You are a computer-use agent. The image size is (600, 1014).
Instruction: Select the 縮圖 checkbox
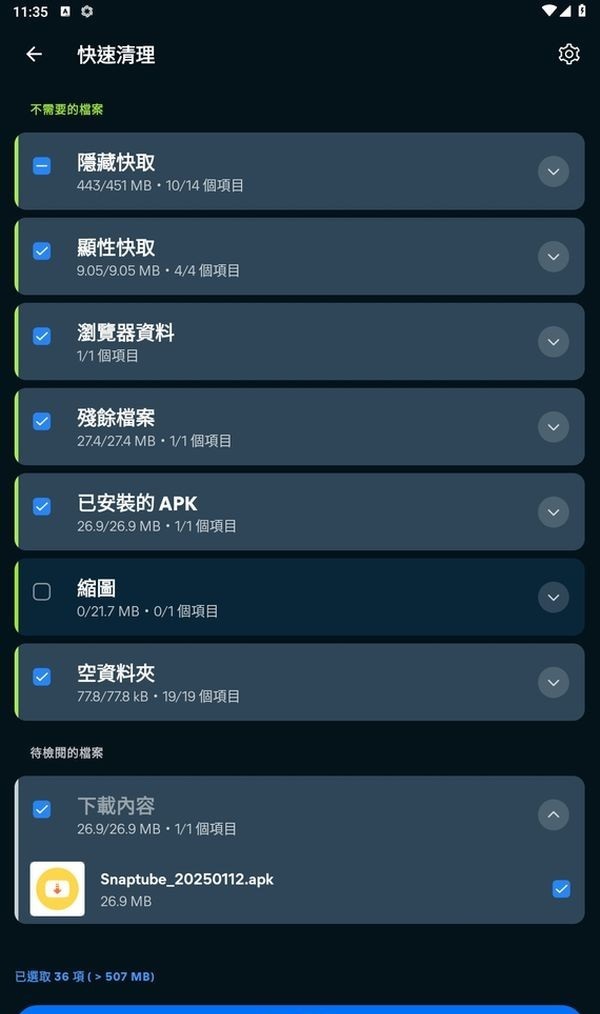pyautogui.click(x=42, y=592)
